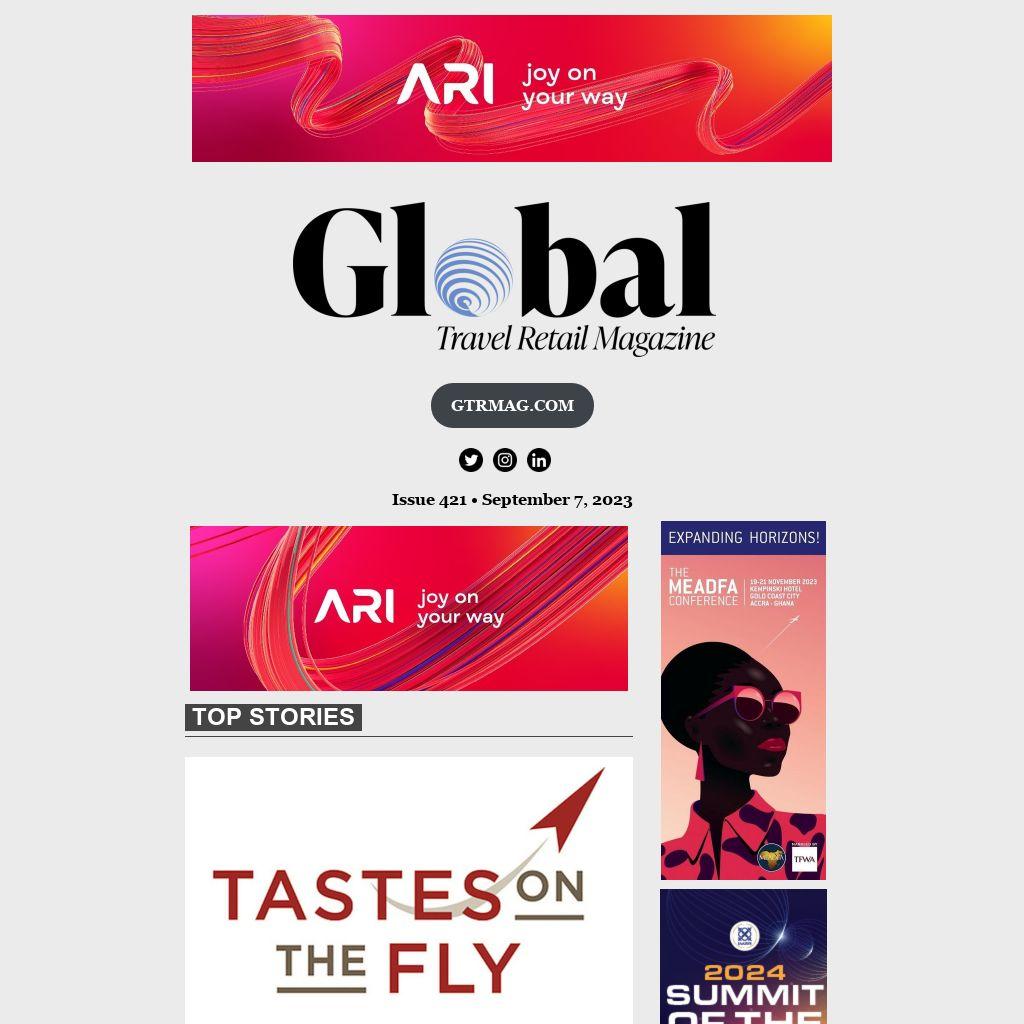Open the Instagram icon link
This screenshot has width=1024, height=1024.
pos(505,460)
